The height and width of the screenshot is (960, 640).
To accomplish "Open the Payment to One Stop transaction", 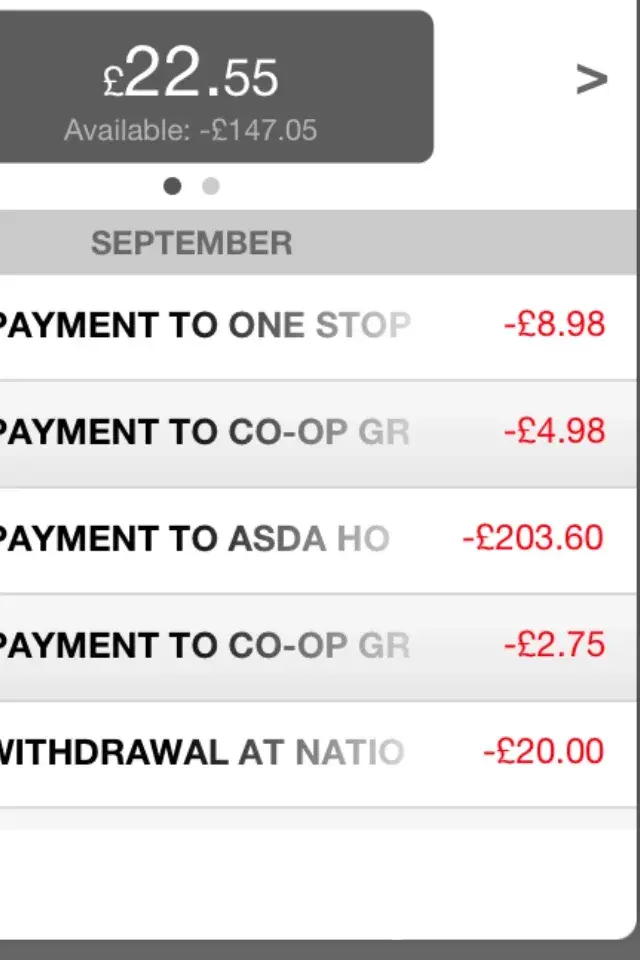I will (x=300, y=326).
